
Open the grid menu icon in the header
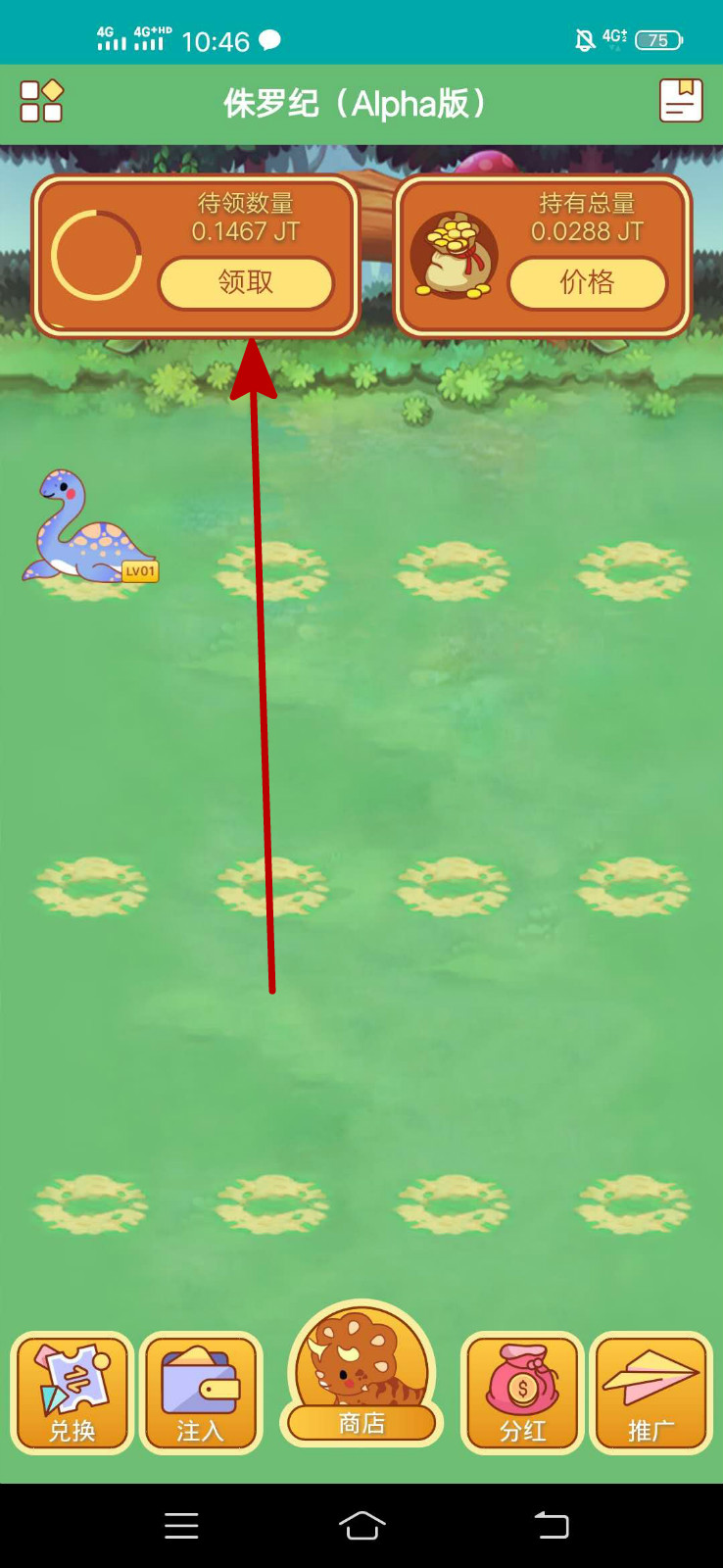click(x=41, y=101)
